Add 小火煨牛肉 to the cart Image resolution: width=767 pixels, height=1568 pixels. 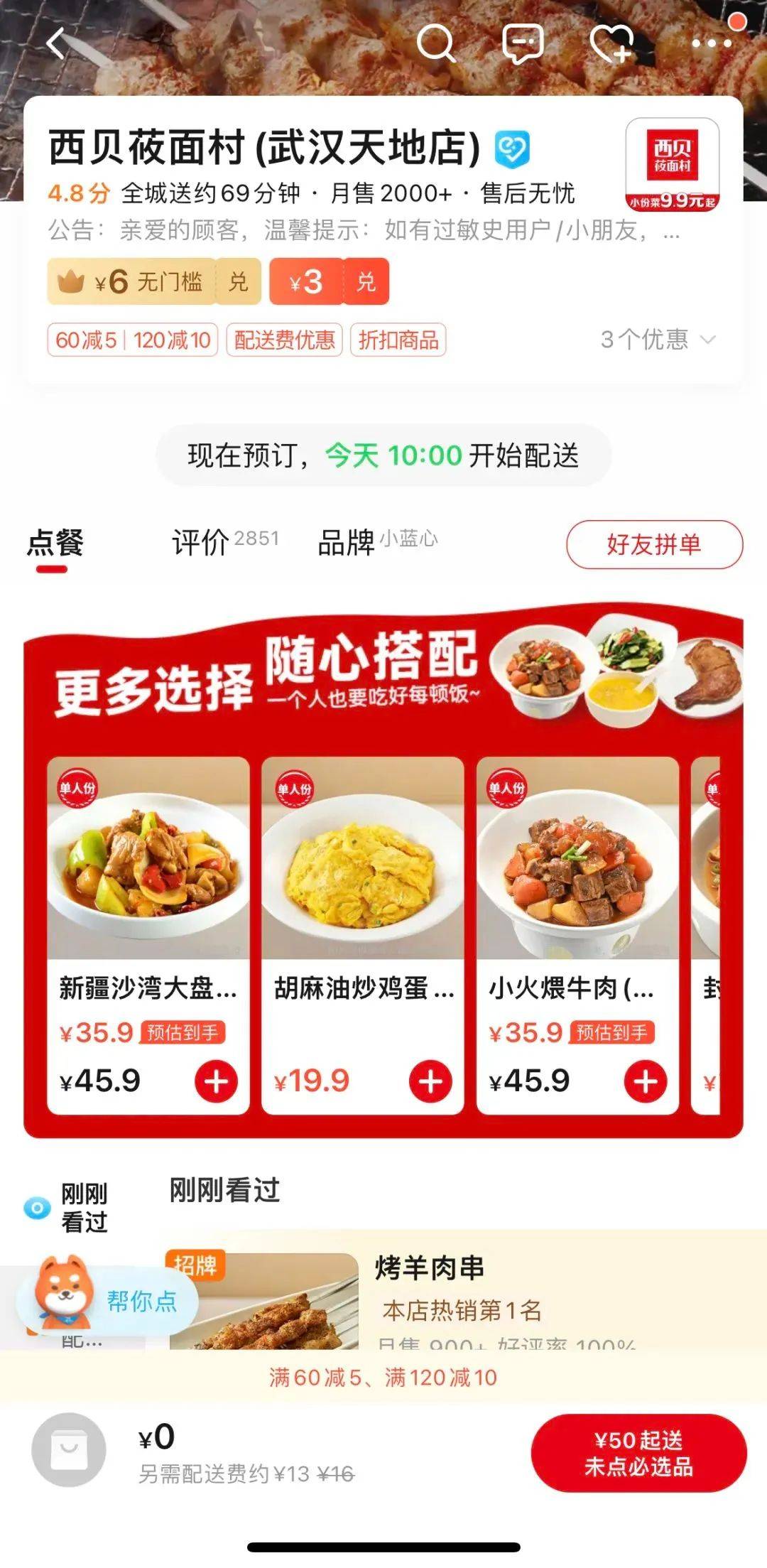pyautogui.click(x=645, y=1081)
